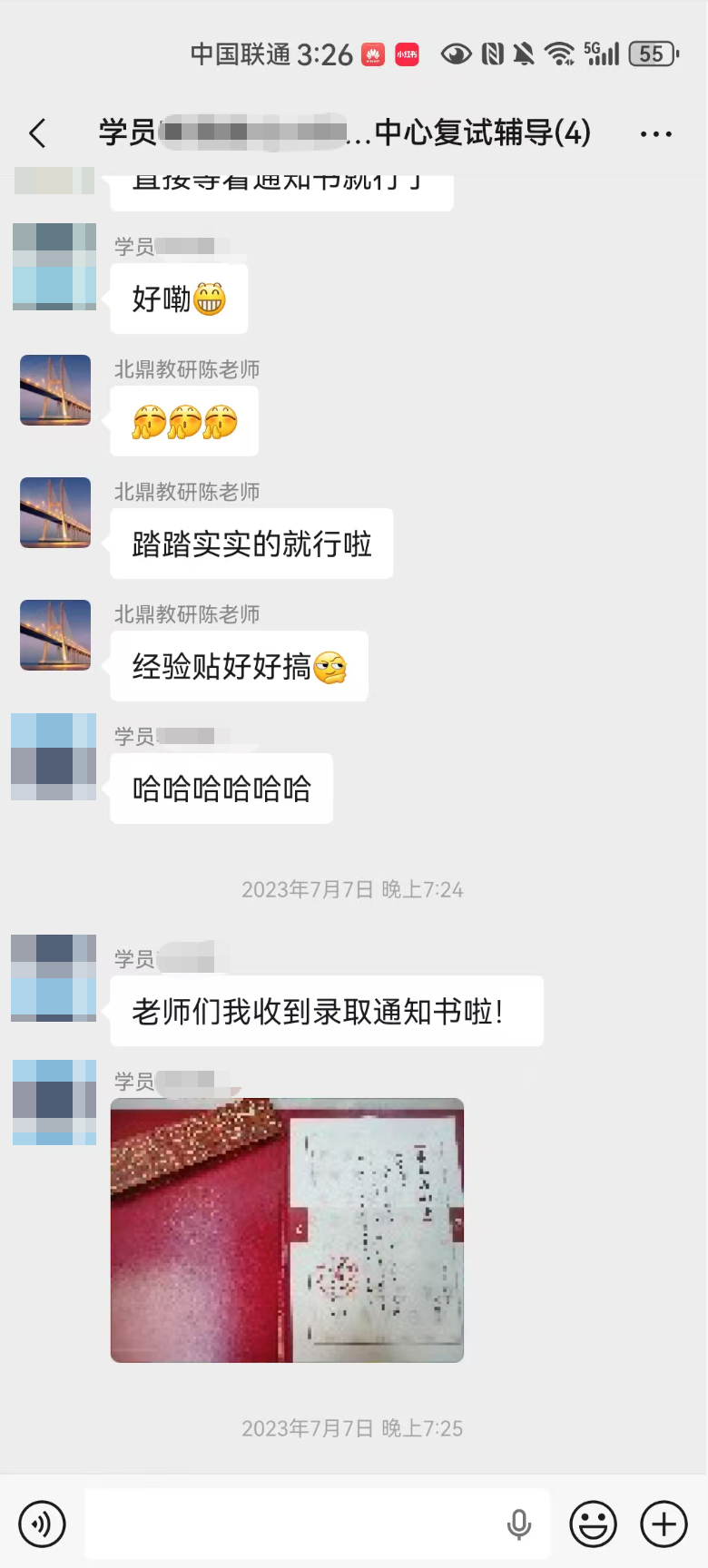Open the attachments menu with the plus icon
The image size is (708, 1568).
(x=663, y=1523)
